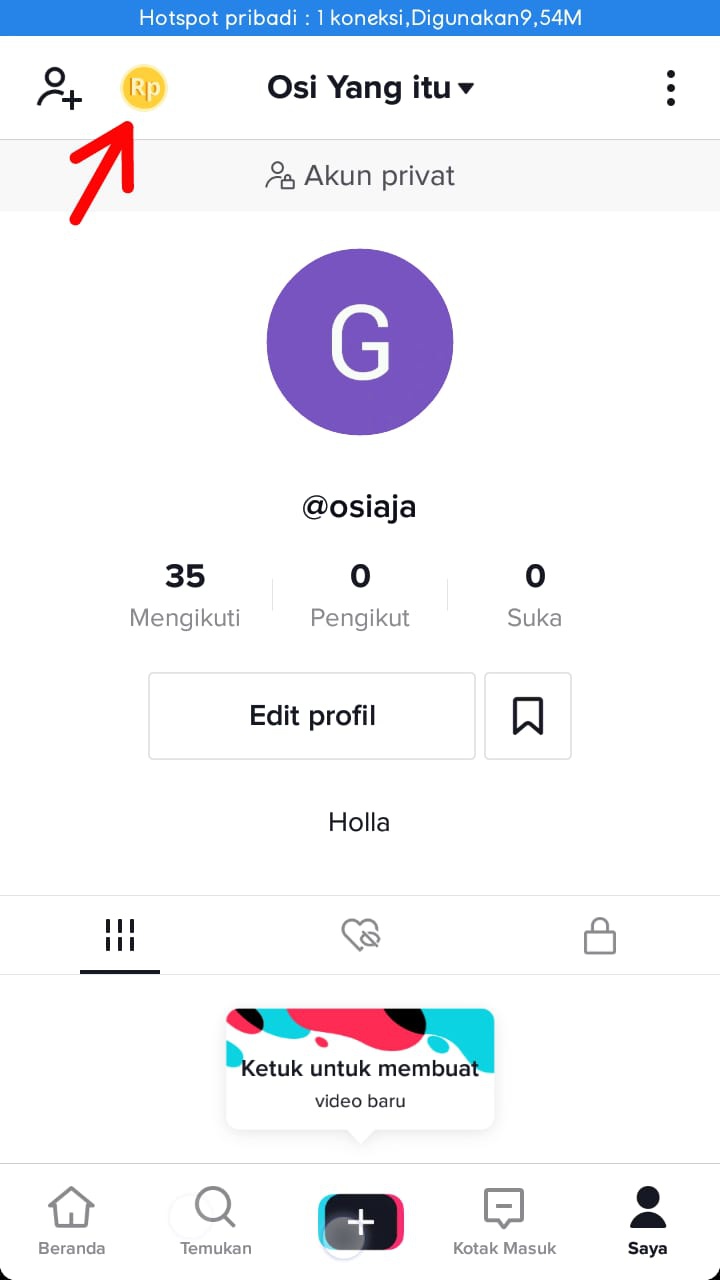Image resolution: width=720 pixels, height=1280 pixels.
Task: Open the Rp rewards coin icon
Action: 144,87
